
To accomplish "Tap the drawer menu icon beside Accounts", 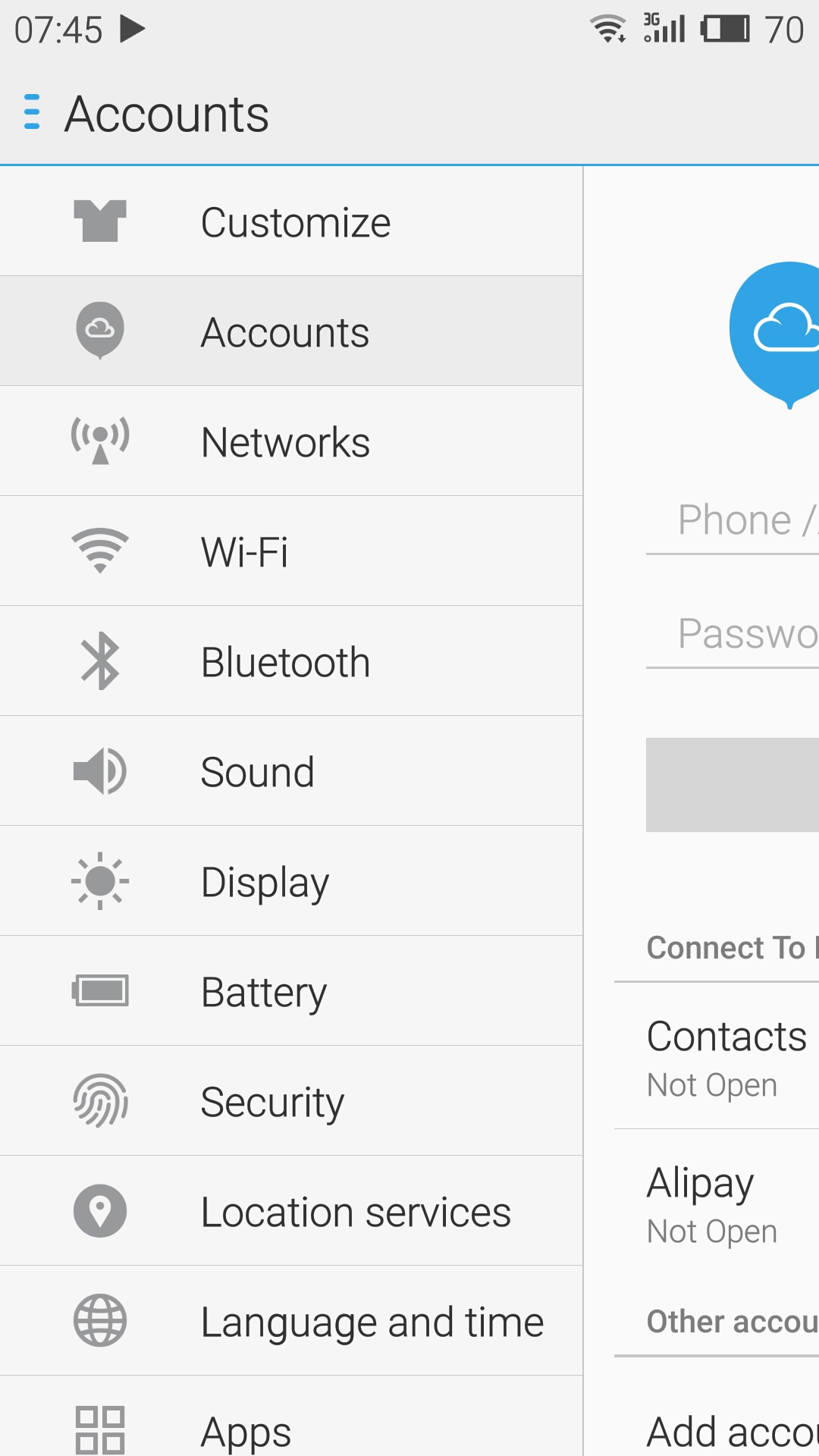I will click(x=32, y=112).
